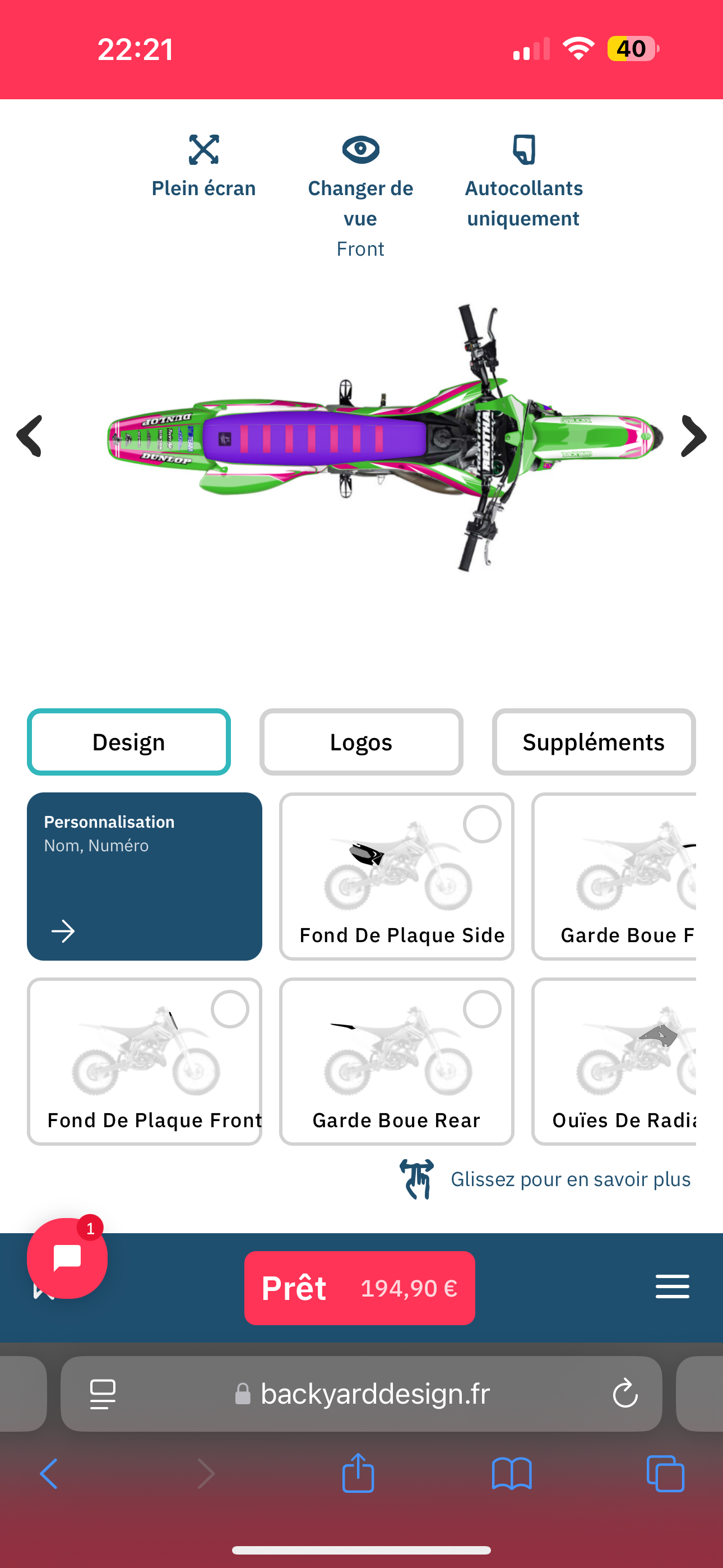The height and width of the screenshot is (1568, 723).
Task: Select the Design tab
Action: [x=128, y=742]
